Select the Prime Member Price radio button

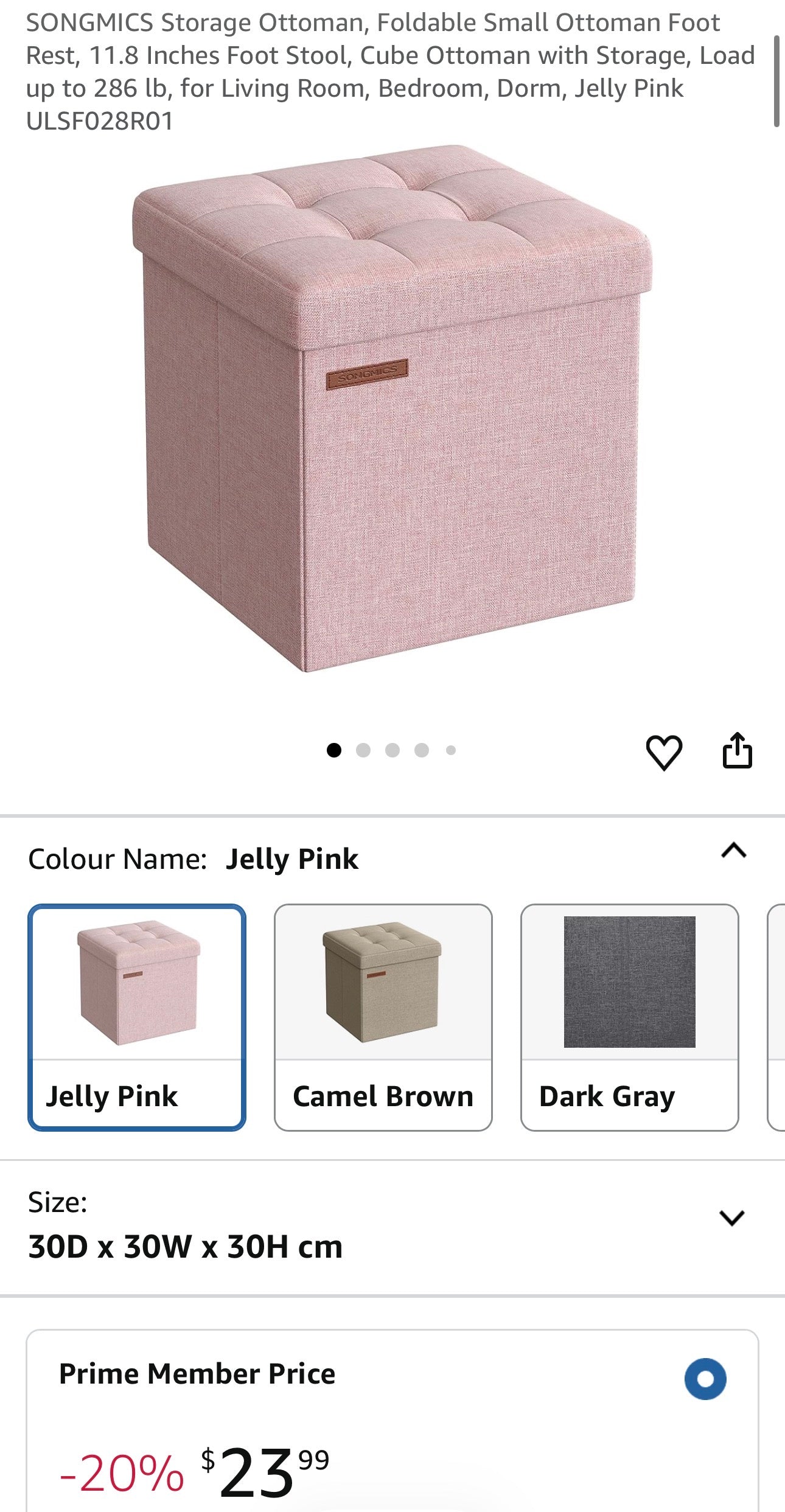click(x=705, y=1379)
